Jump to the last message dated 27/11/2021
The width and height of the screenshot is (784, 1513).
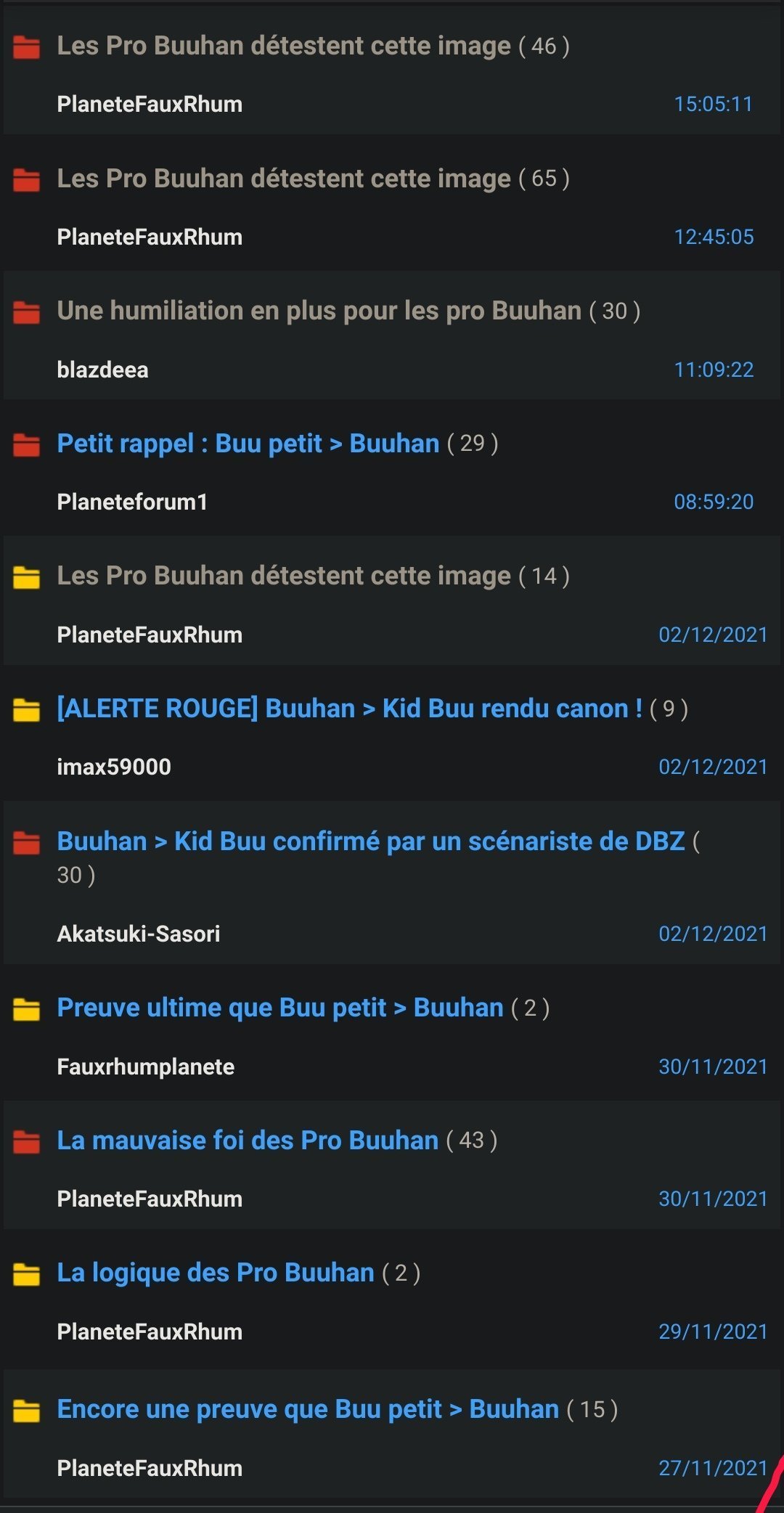point(712,1469)
